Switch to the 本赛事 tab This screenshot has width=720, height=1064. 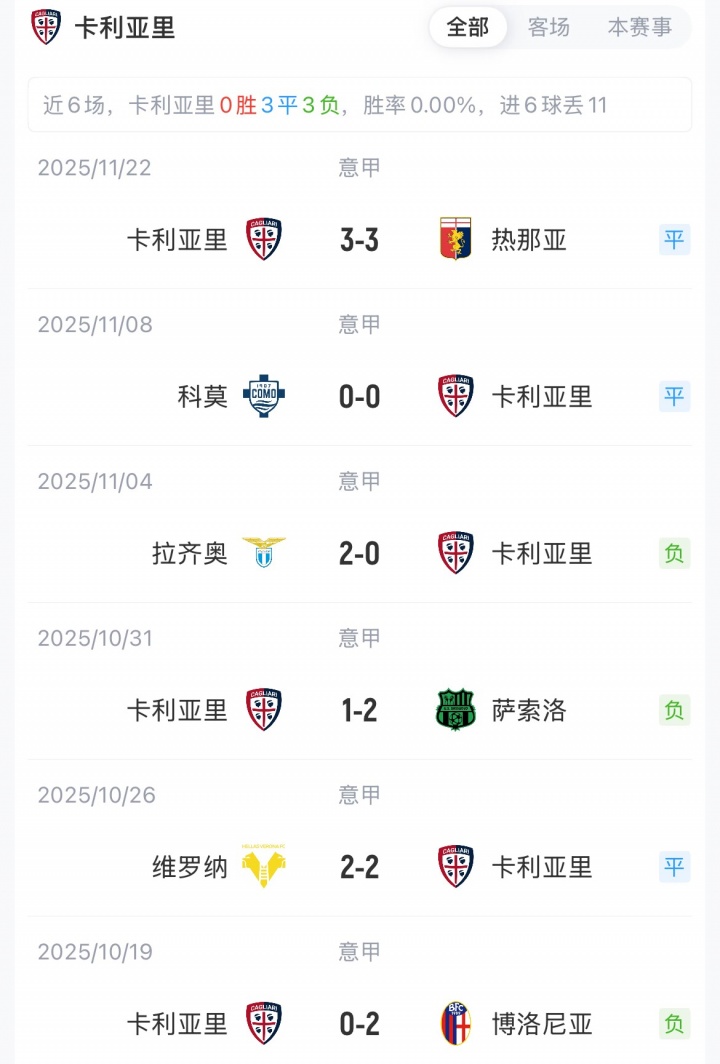tap(640, 27)
